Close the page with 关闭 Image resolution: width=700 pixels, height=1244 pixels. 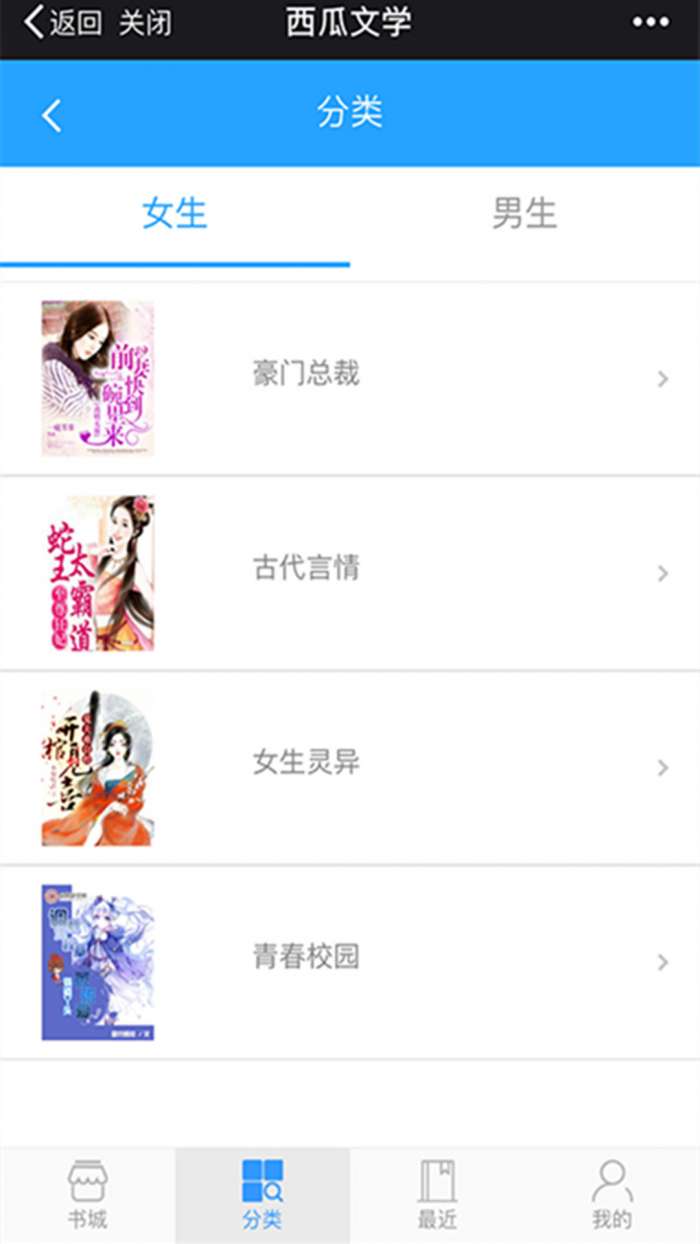pyautogui.click(x=145, y=23)
